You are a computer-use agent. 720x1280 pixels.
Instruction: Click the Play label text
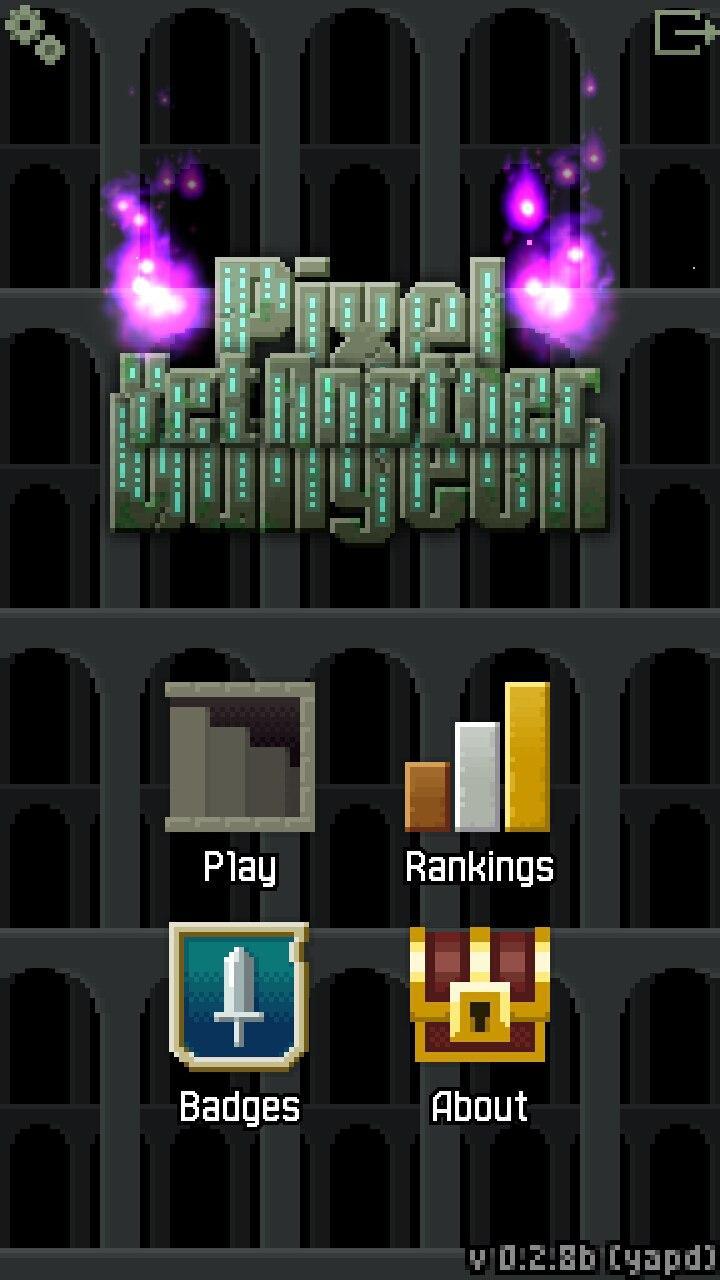pos(238,866)
